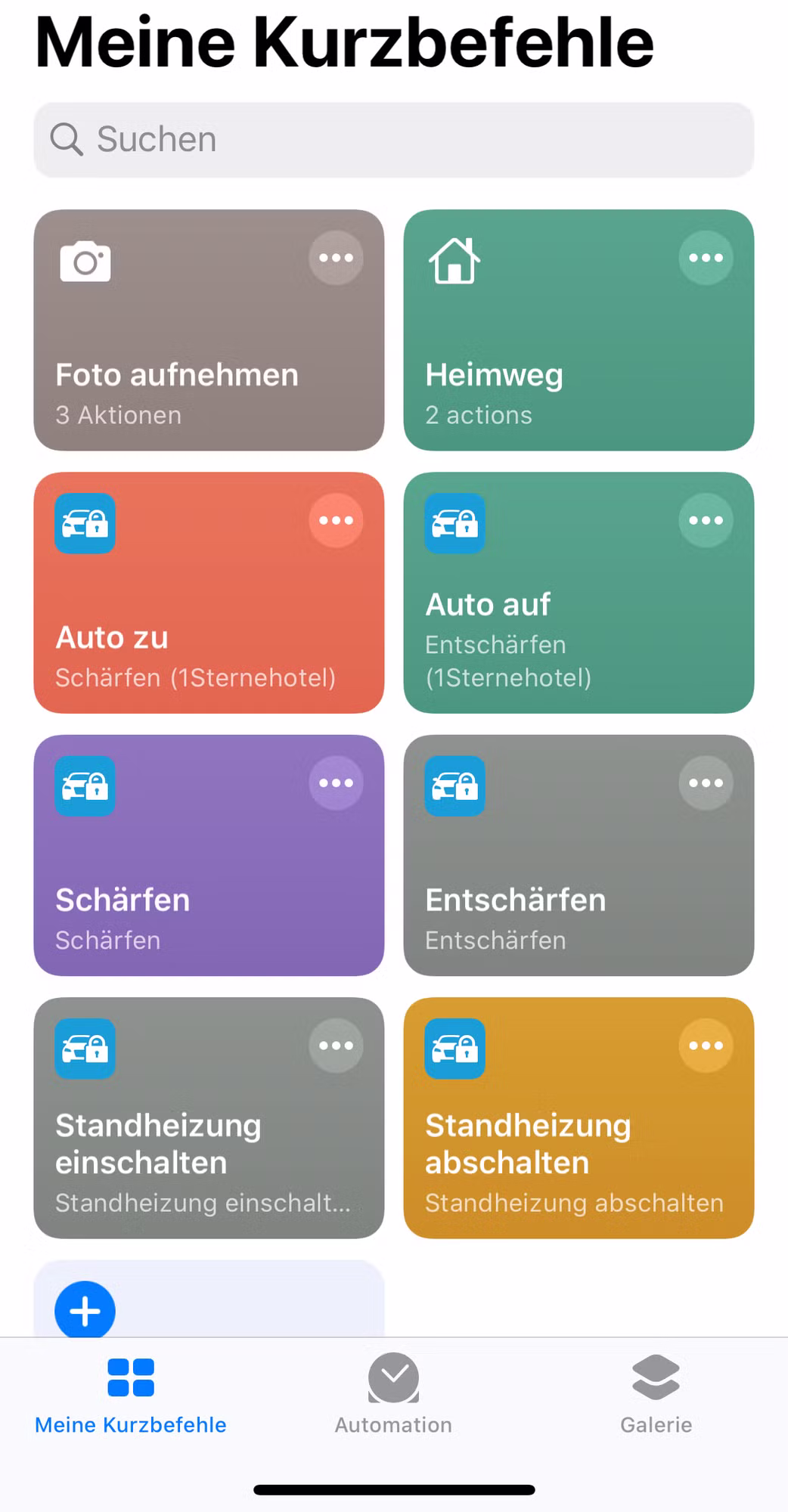
Task: Run Standheizung abschalten shortcut
Action: 579,1117
